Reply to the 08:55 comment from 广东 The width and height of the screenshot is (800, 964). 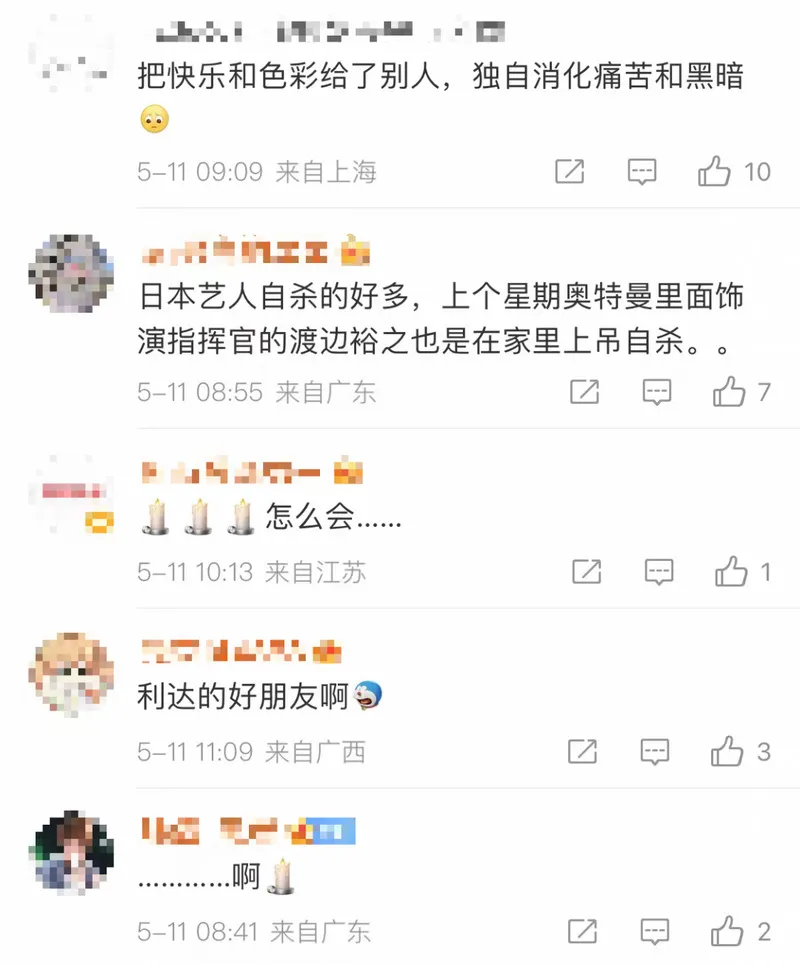(657, 392)
